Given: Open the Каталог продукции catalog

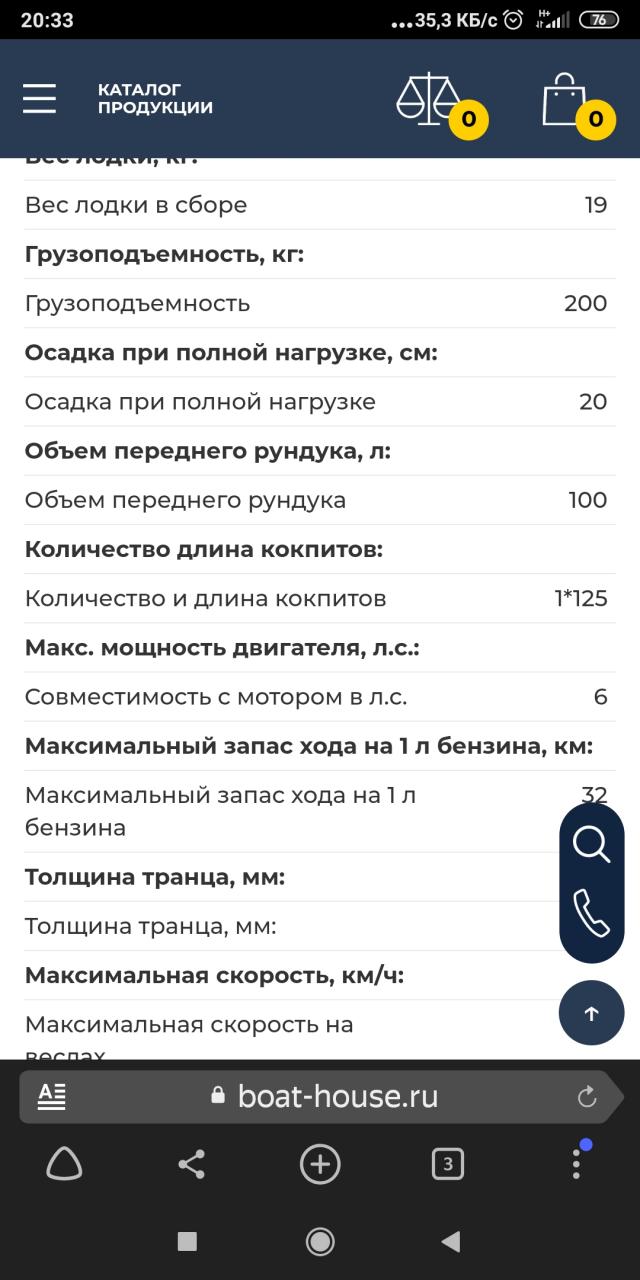Looking at the screenshot, I should tap(155, 98).
